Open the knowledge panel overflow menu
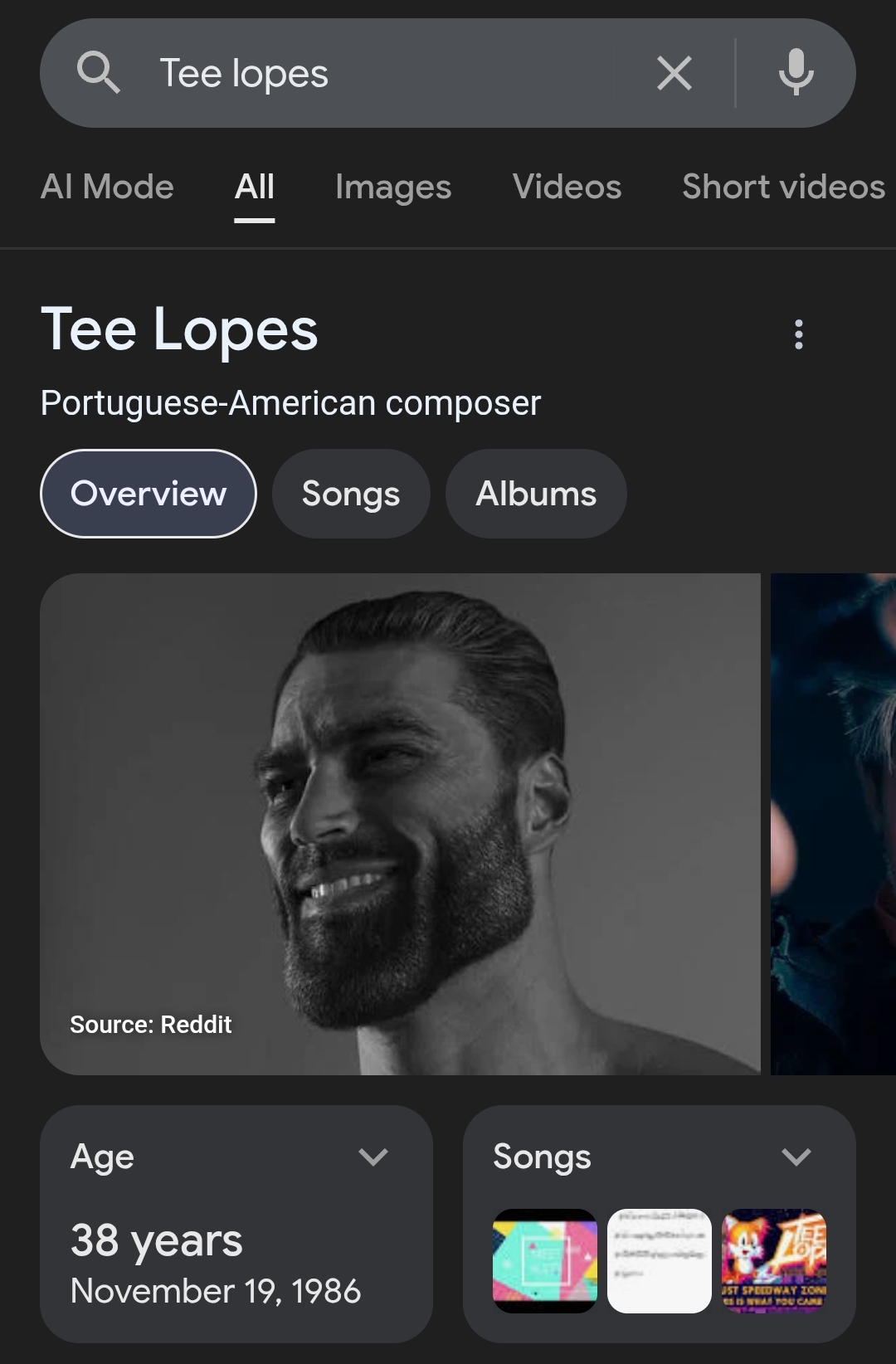Image resolution: width=896 pixels, height=1364 pixels. (x=798, y=334)
